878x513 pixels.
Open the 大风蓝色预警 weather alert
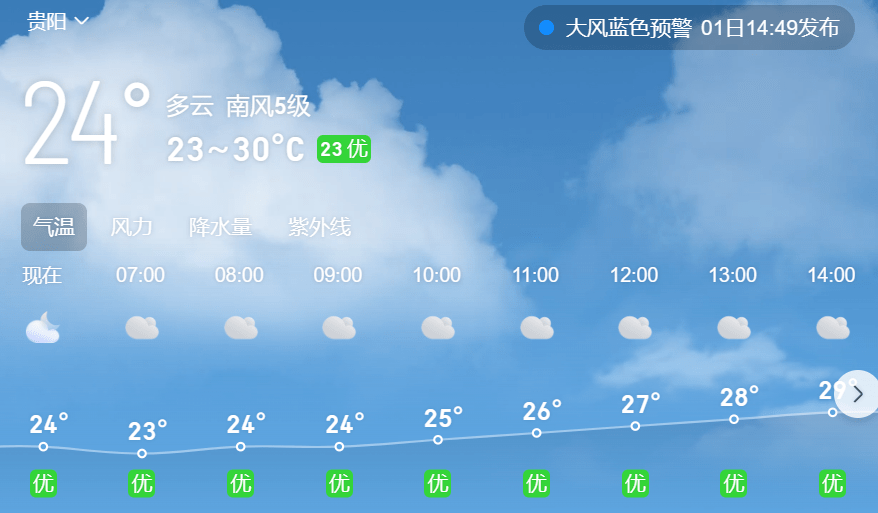(689, 28)
